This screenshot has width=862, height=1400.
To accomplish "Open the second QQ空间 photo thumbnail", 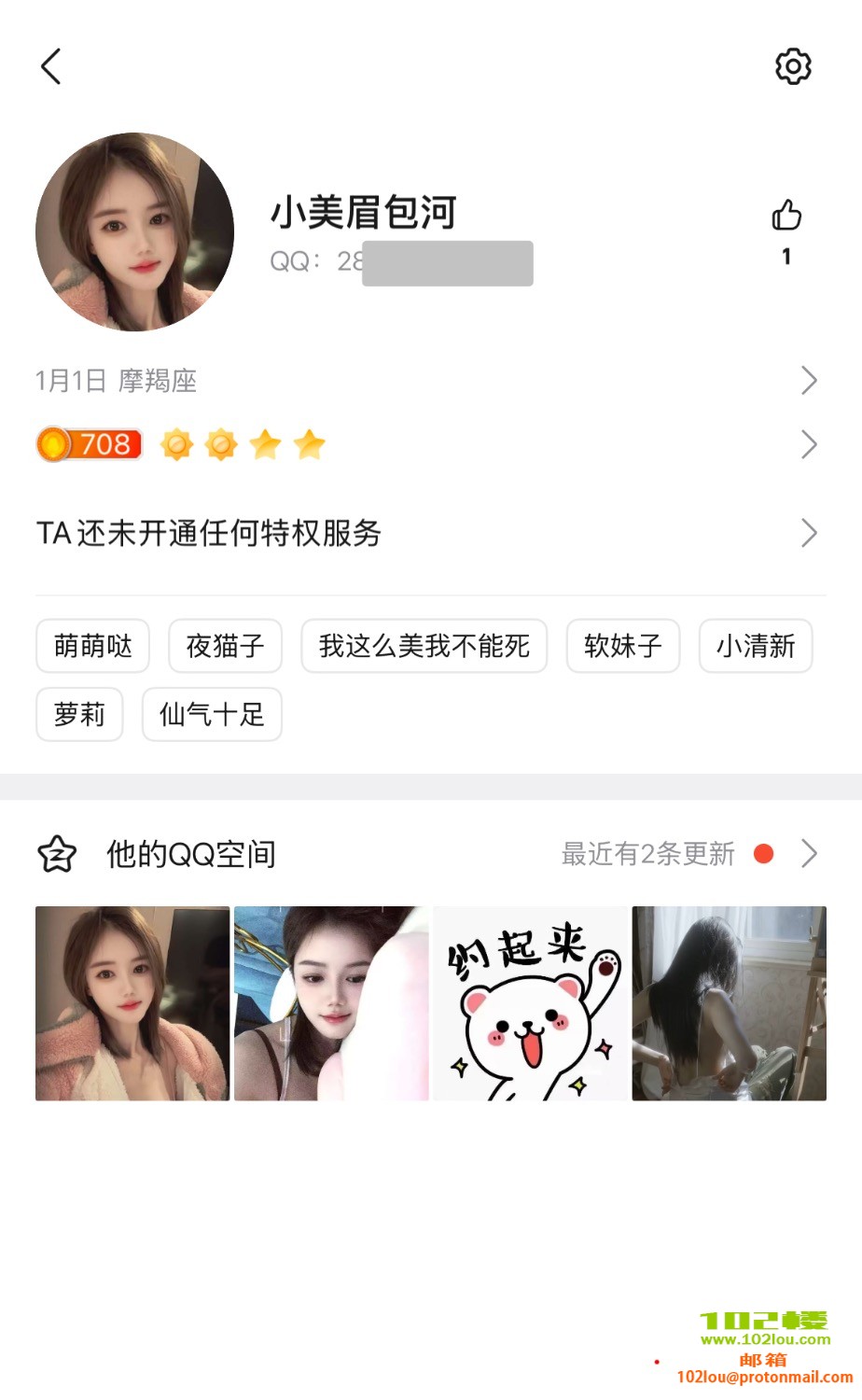I will click(331, 1003).
